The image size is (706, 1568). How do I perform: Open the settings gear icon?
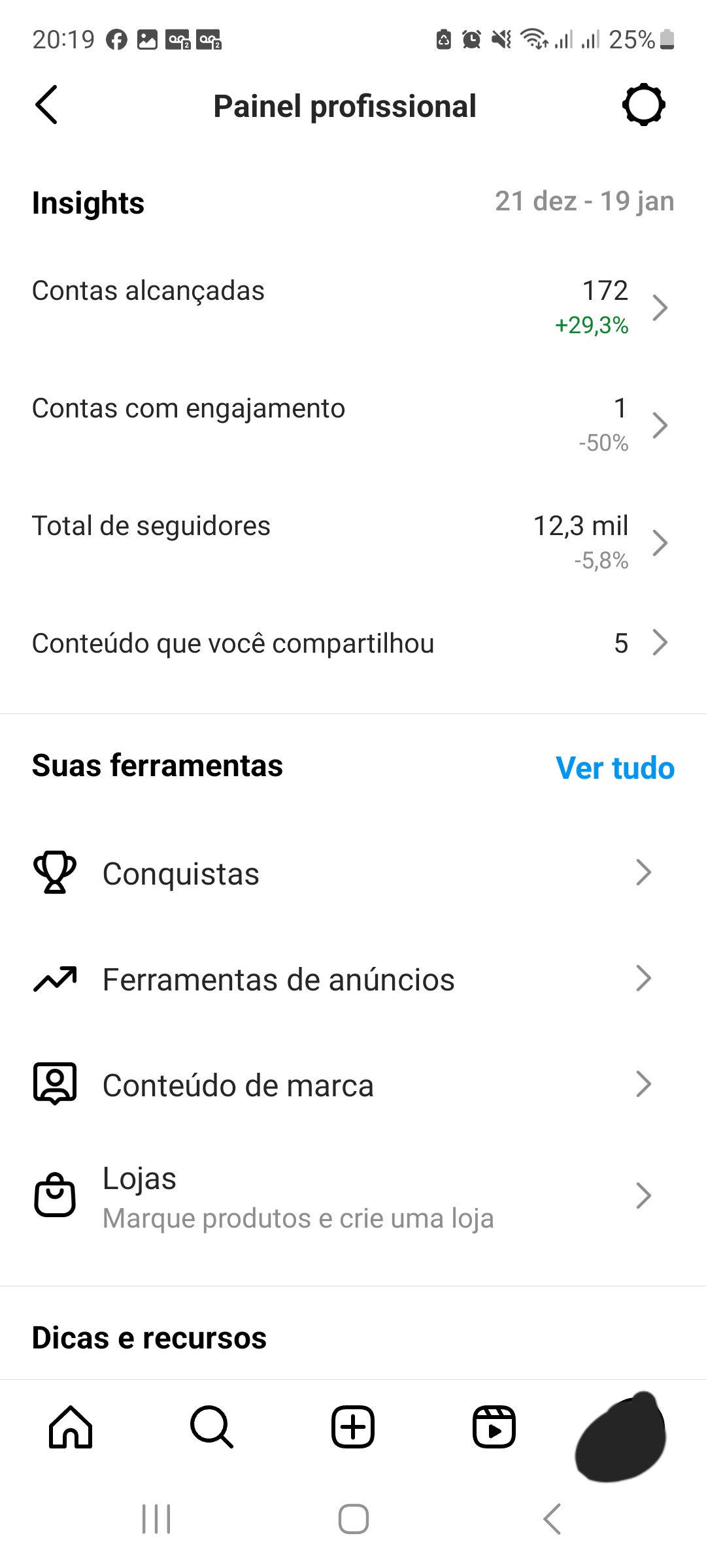click(x=643, y=105)
